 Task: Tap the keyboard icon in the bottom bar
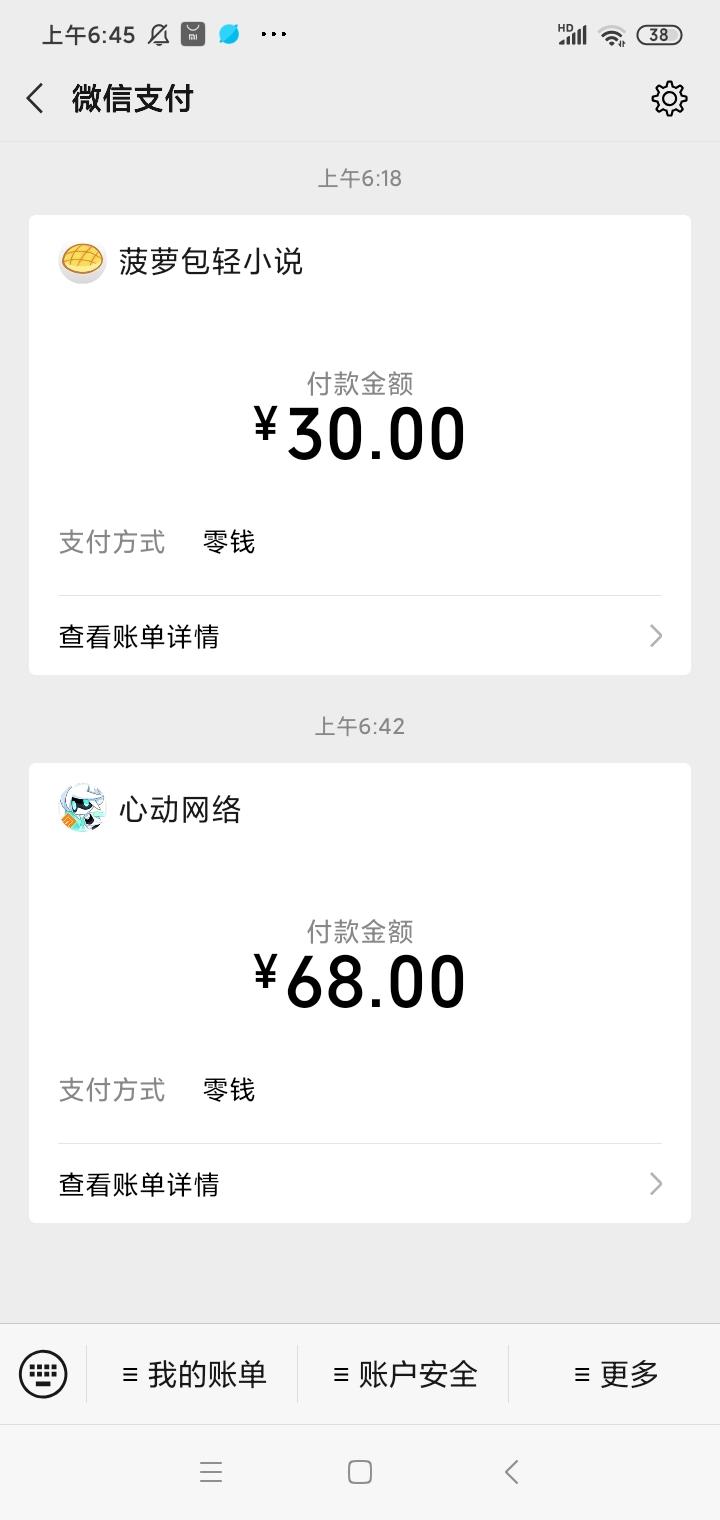pos(42,1374)
